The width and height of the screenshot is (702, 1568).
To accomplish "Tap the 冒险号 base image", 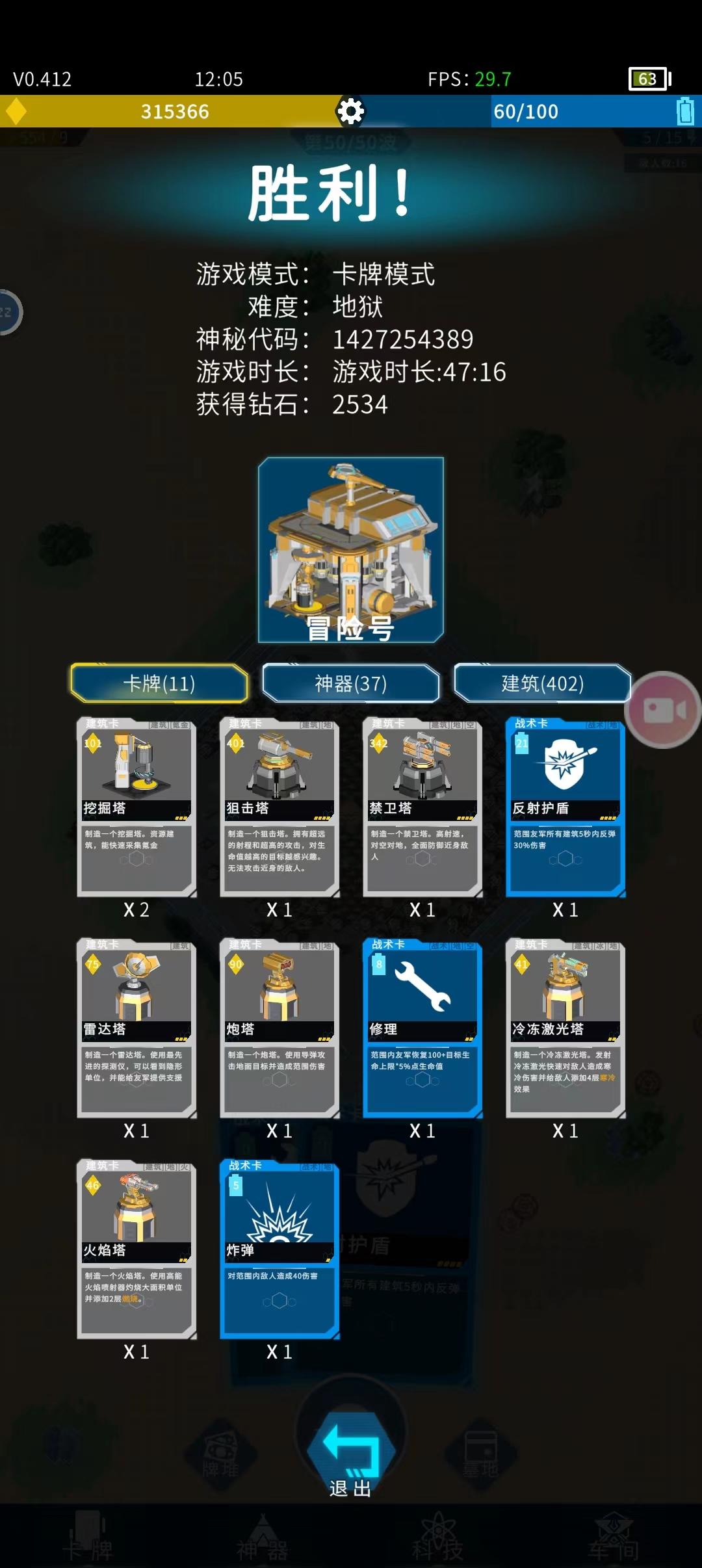I will (x=351, y=550).
